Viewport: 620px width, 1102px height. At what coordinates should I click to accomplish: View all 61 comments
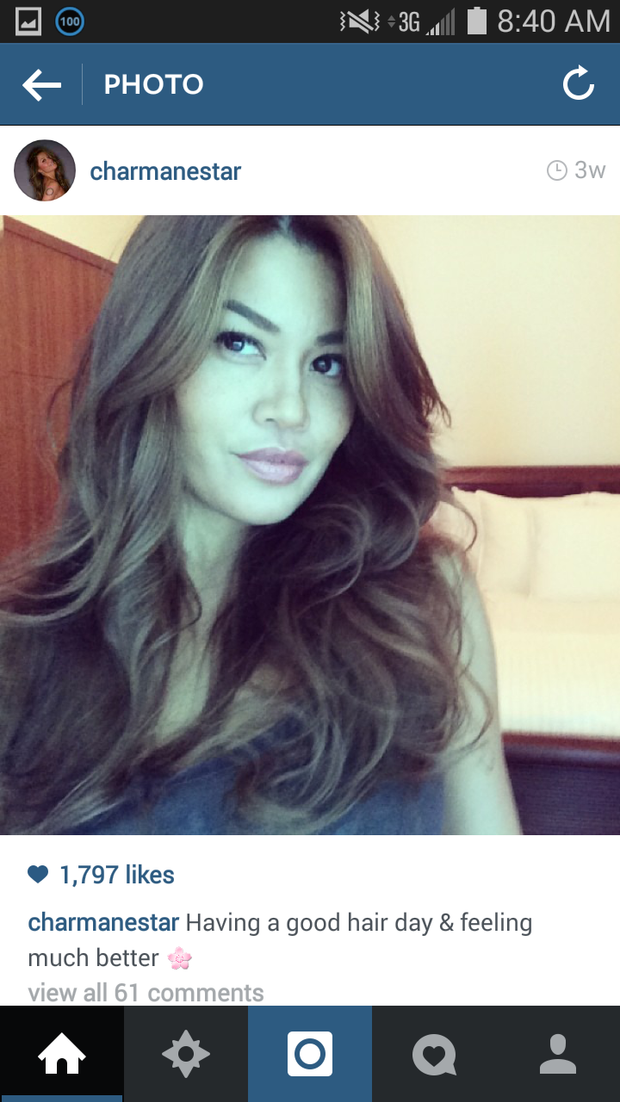click(146, 993)
